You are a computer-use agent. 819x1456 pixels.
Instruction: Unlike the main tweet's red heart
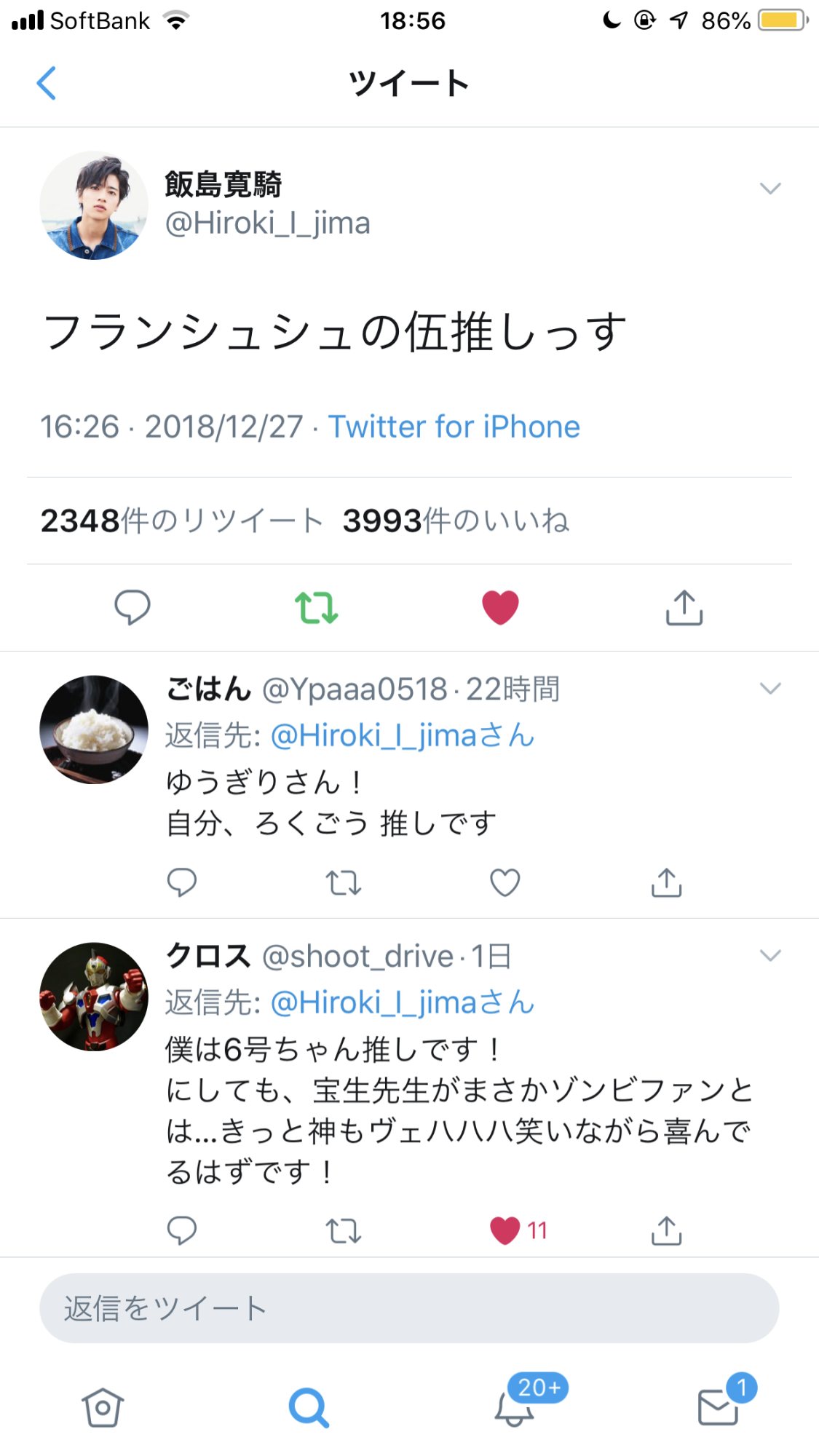[x=500, y=607]
